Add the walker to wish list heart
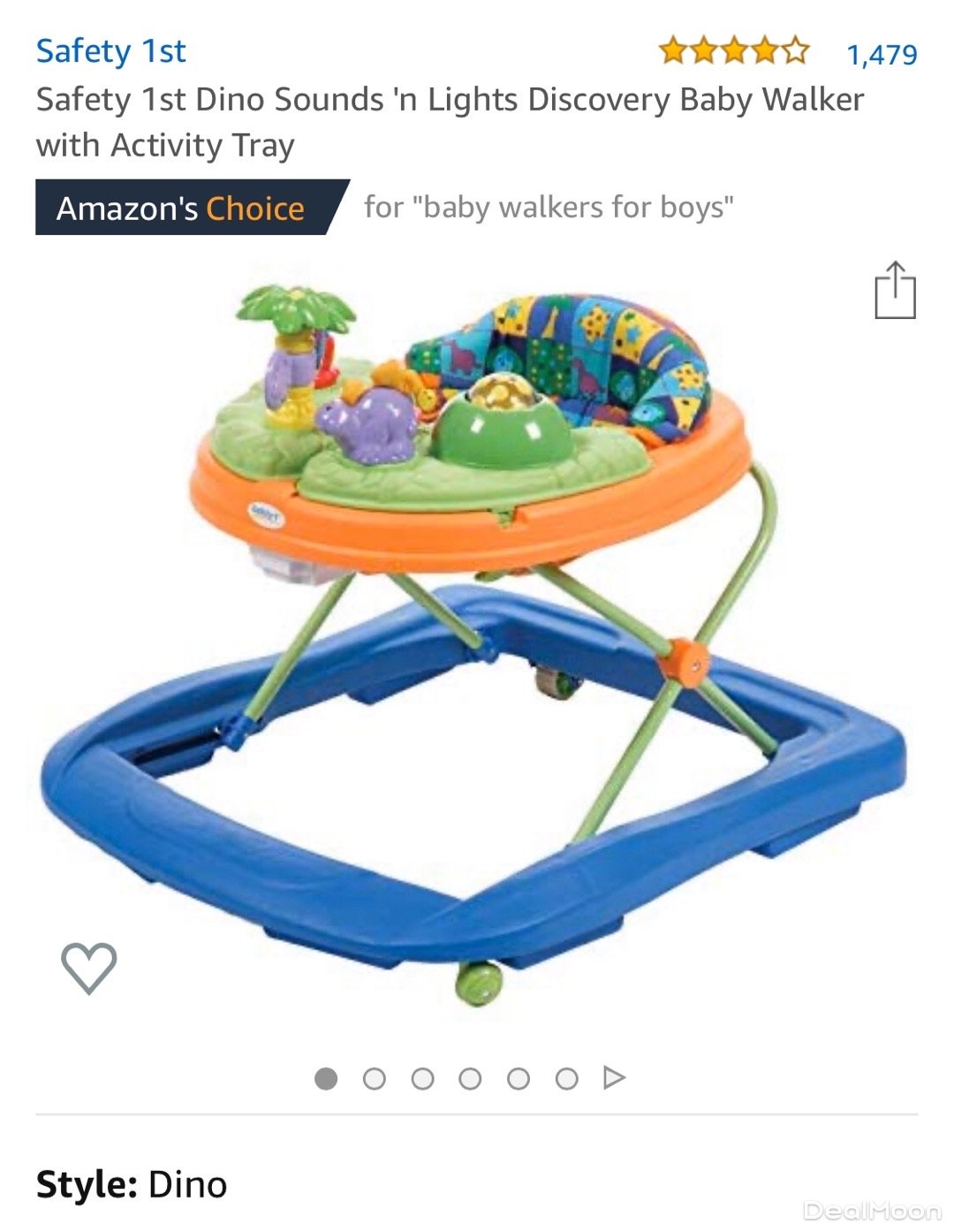 tap(88, 967)
